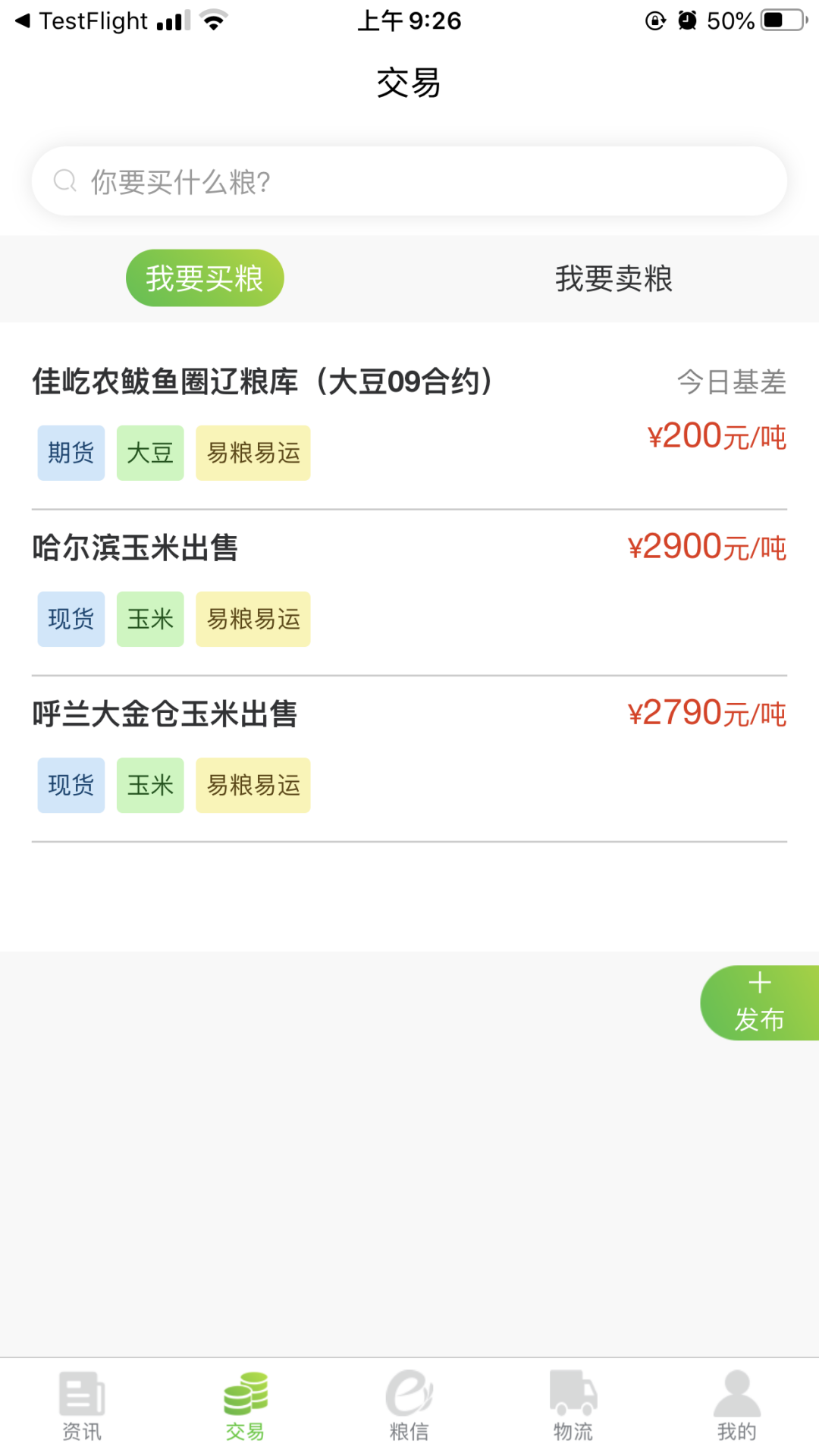819x1456 pixels.
Task: Open the 我的 profile tab
Action: 736,1406
